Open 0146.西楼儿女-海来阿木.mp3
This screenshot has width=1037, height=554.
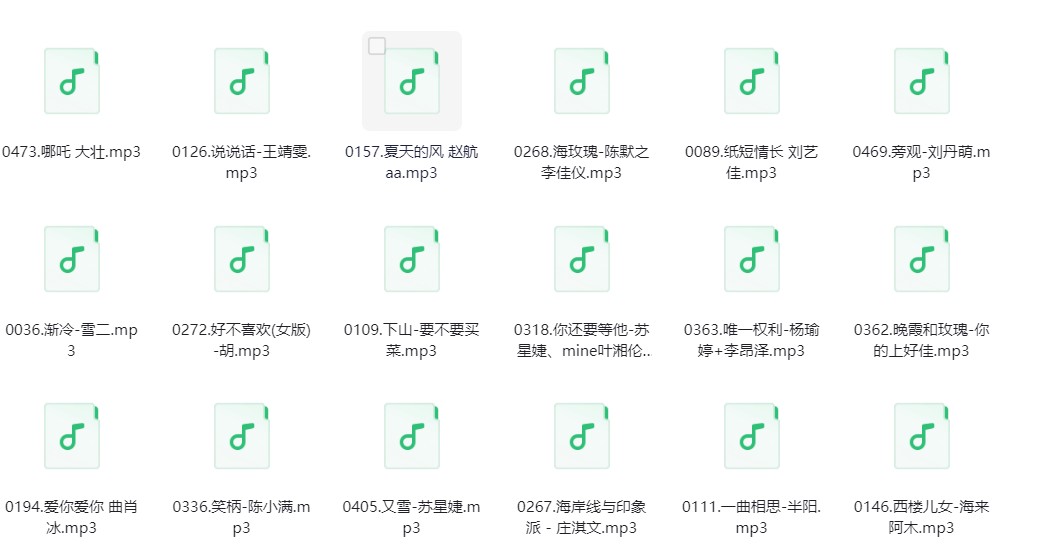922,436
